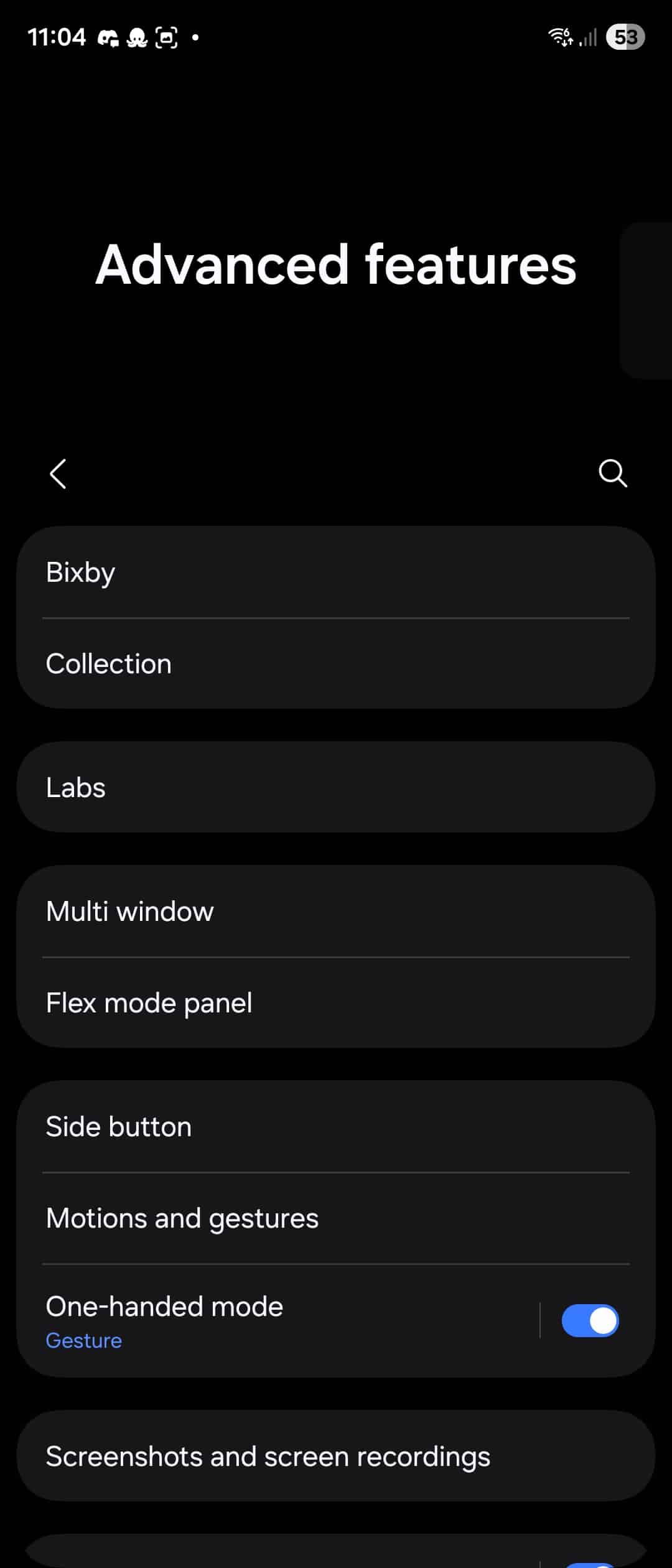Open Screenshots and screen recordings
672x1568 pixels.
336,1457
